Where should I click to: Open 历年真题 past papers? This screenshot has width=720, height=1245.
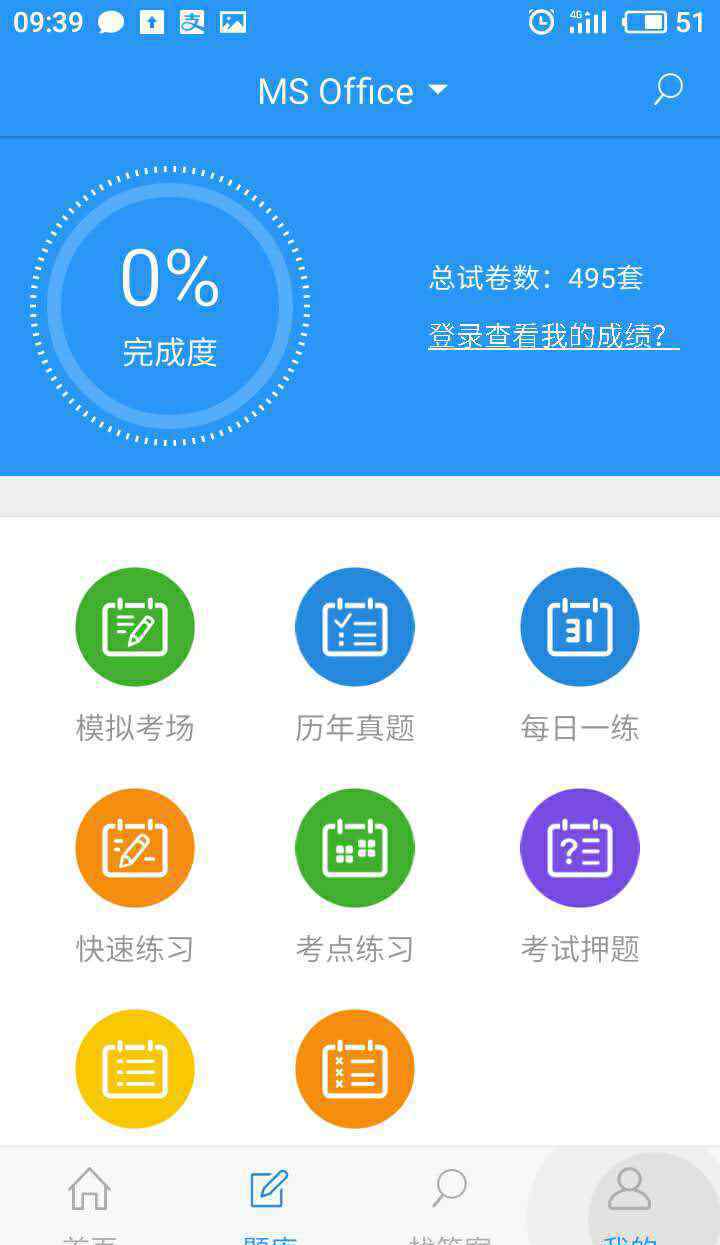pyautogui.click(x=355, y=655)
